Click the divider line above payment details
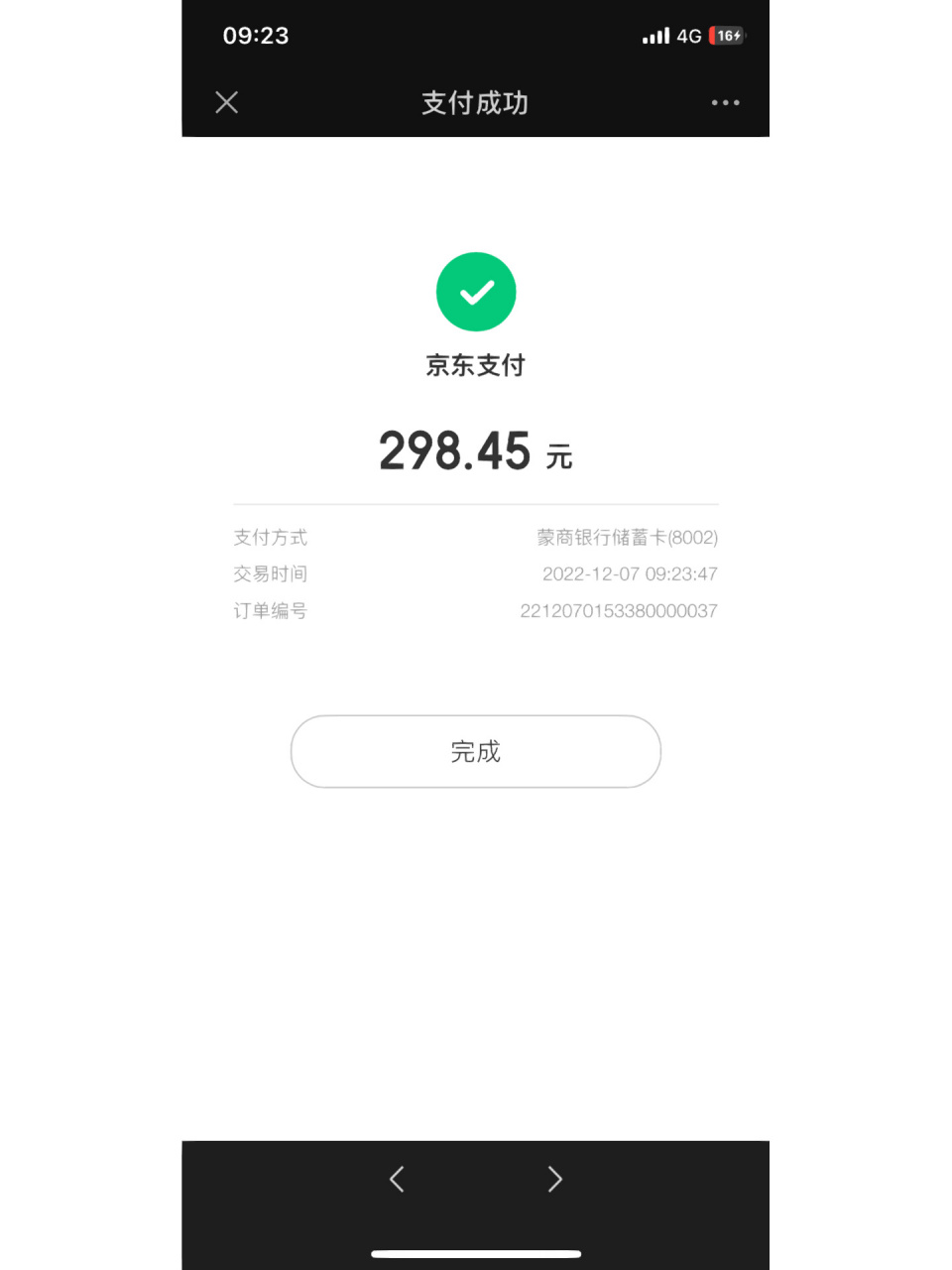 475,500
